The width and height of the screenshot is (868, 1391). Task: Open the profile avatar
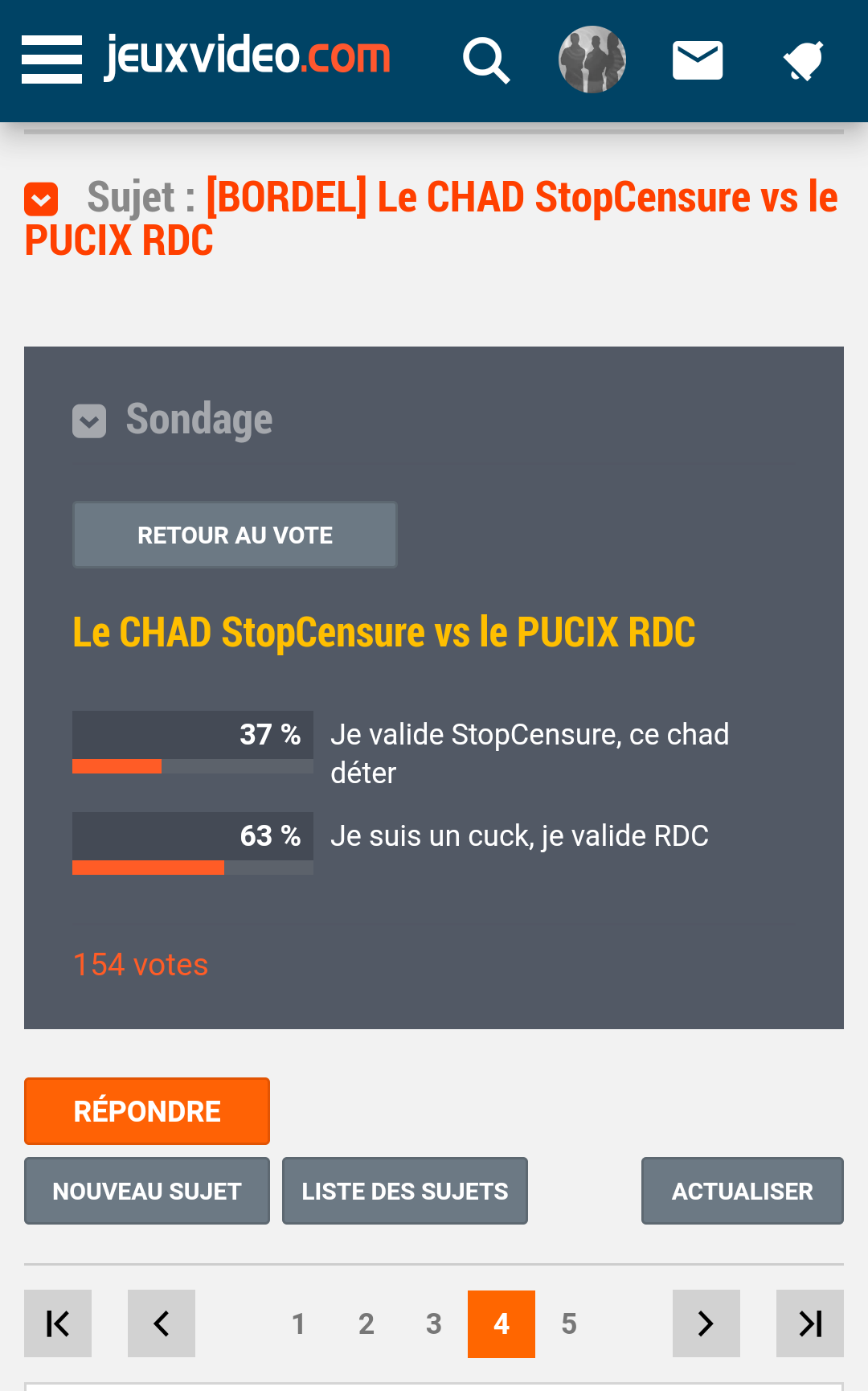coord(592,59)
